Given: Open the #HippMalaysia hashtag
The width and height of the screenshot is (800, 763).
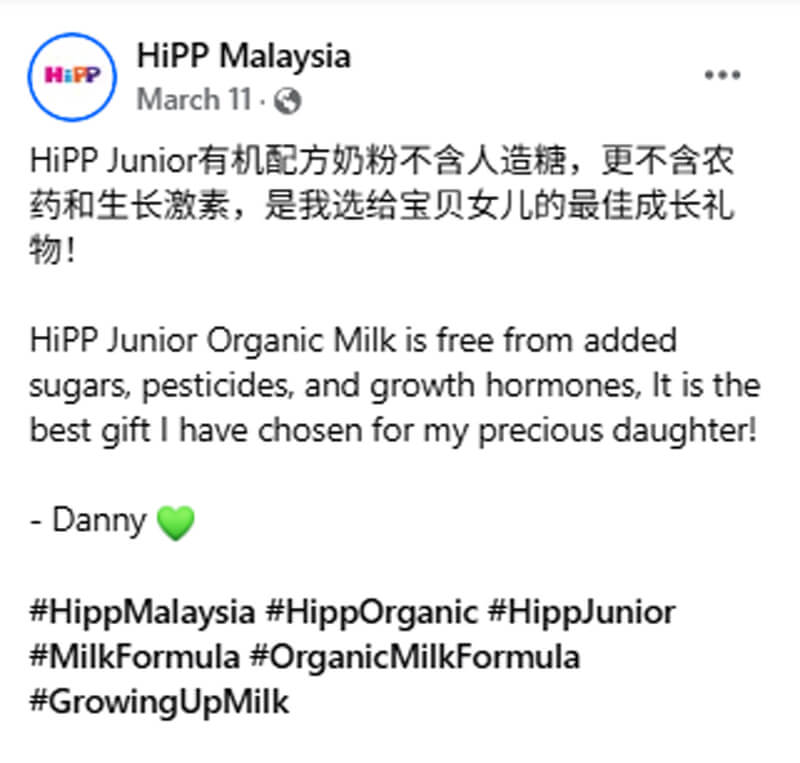Looking at the screenshot, I should point(141,611).
